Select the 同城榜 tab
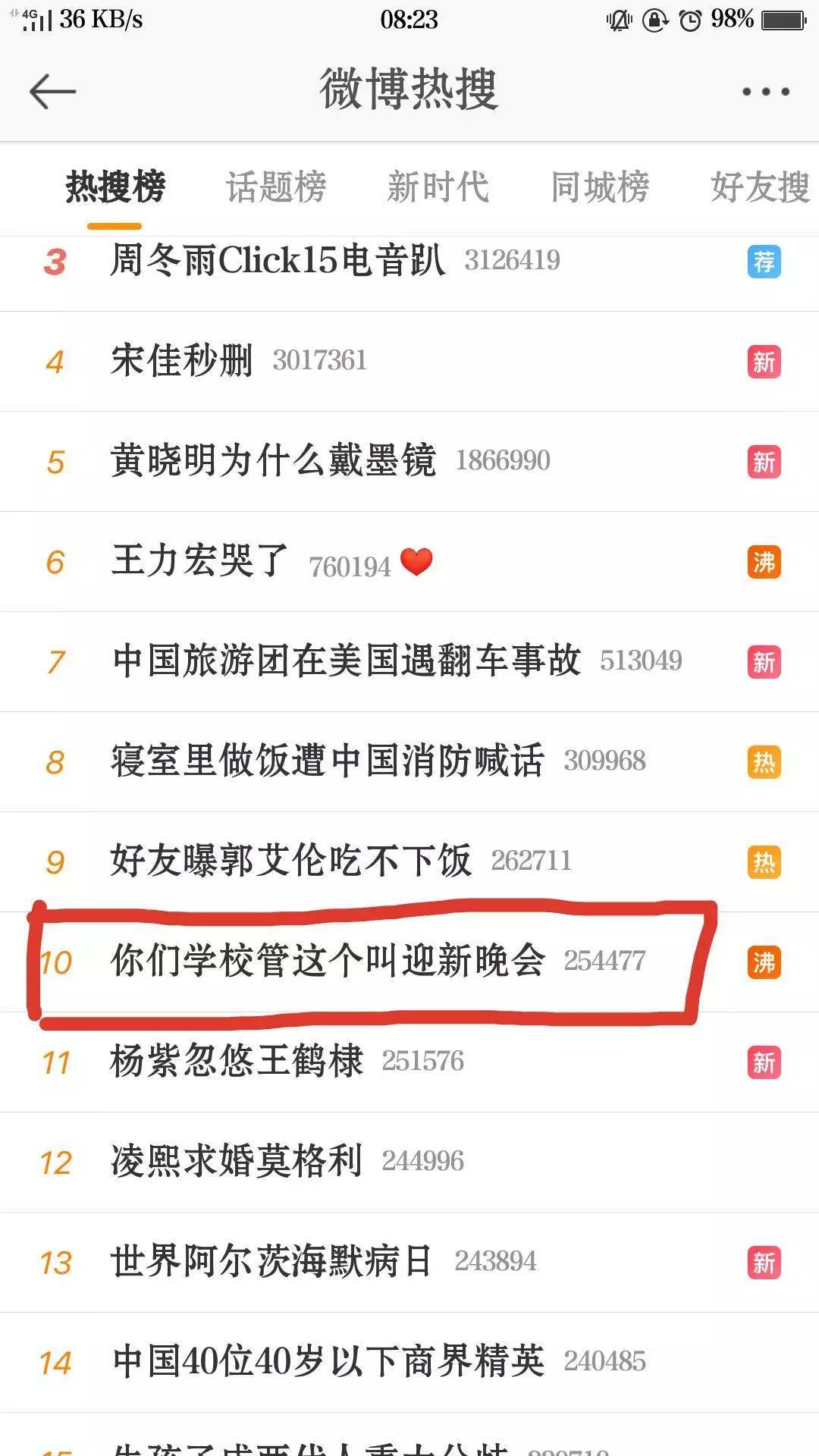This screenshot has height=1456, width=819. pyautogui.click(x=600, y=187)
